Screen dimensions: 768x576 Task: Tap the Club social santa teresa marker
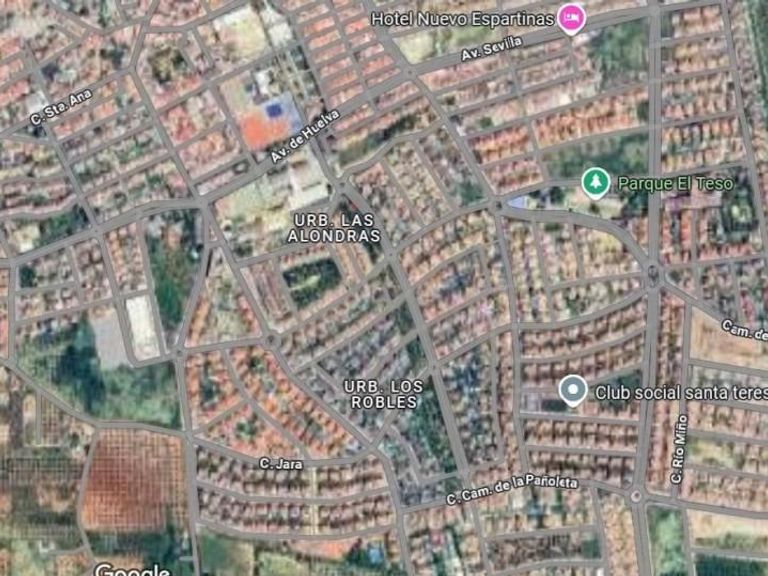[x=573, y=391]
